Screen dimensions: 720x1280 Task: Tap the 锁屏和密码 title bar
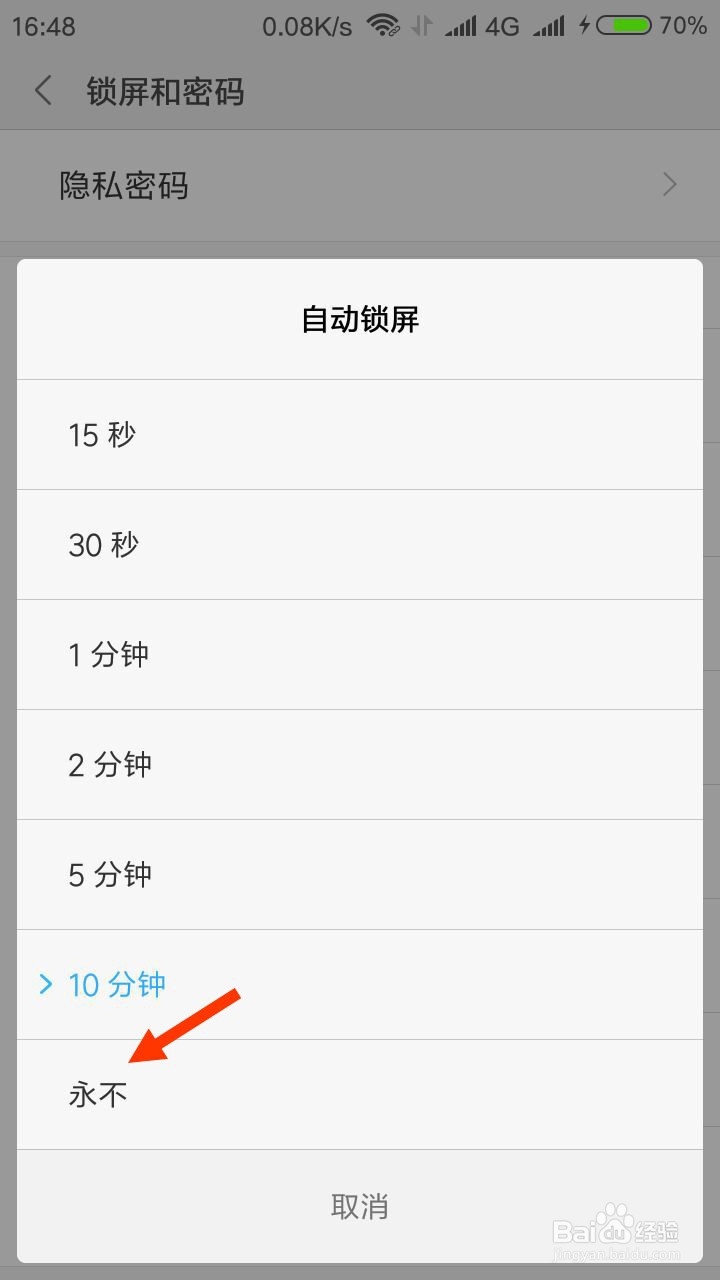(x=165, y=90)
